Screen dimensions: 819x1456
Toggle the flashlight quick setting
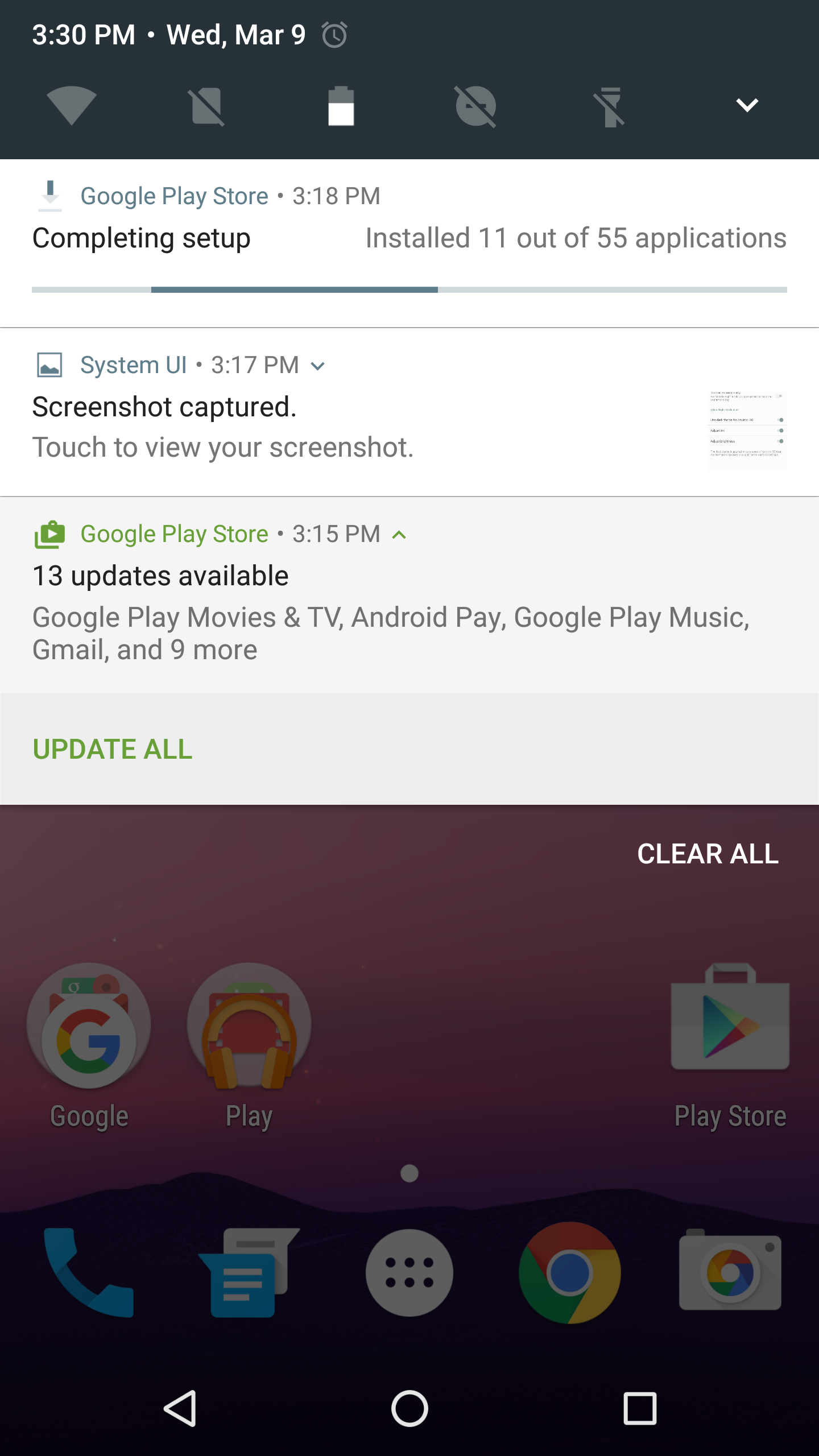pyautogui.click(x=610, y=106)
